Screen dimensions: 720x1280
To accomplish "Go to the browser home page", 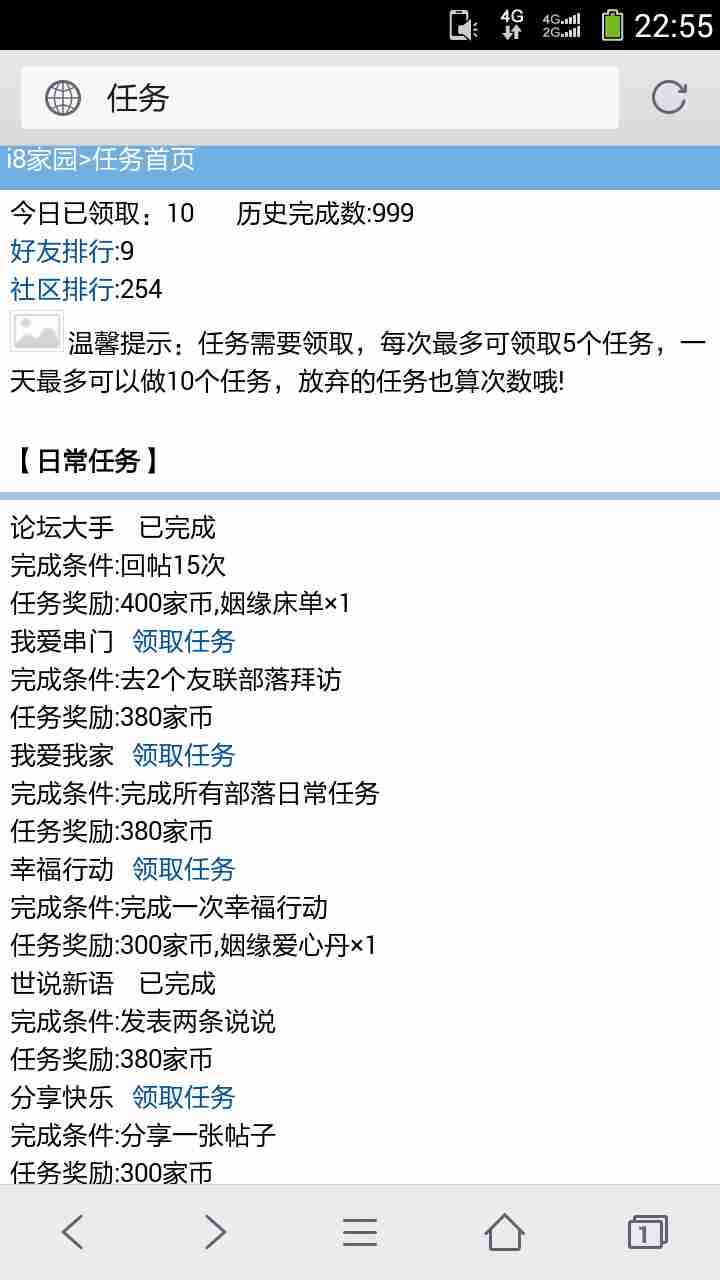I will 504,1232.
